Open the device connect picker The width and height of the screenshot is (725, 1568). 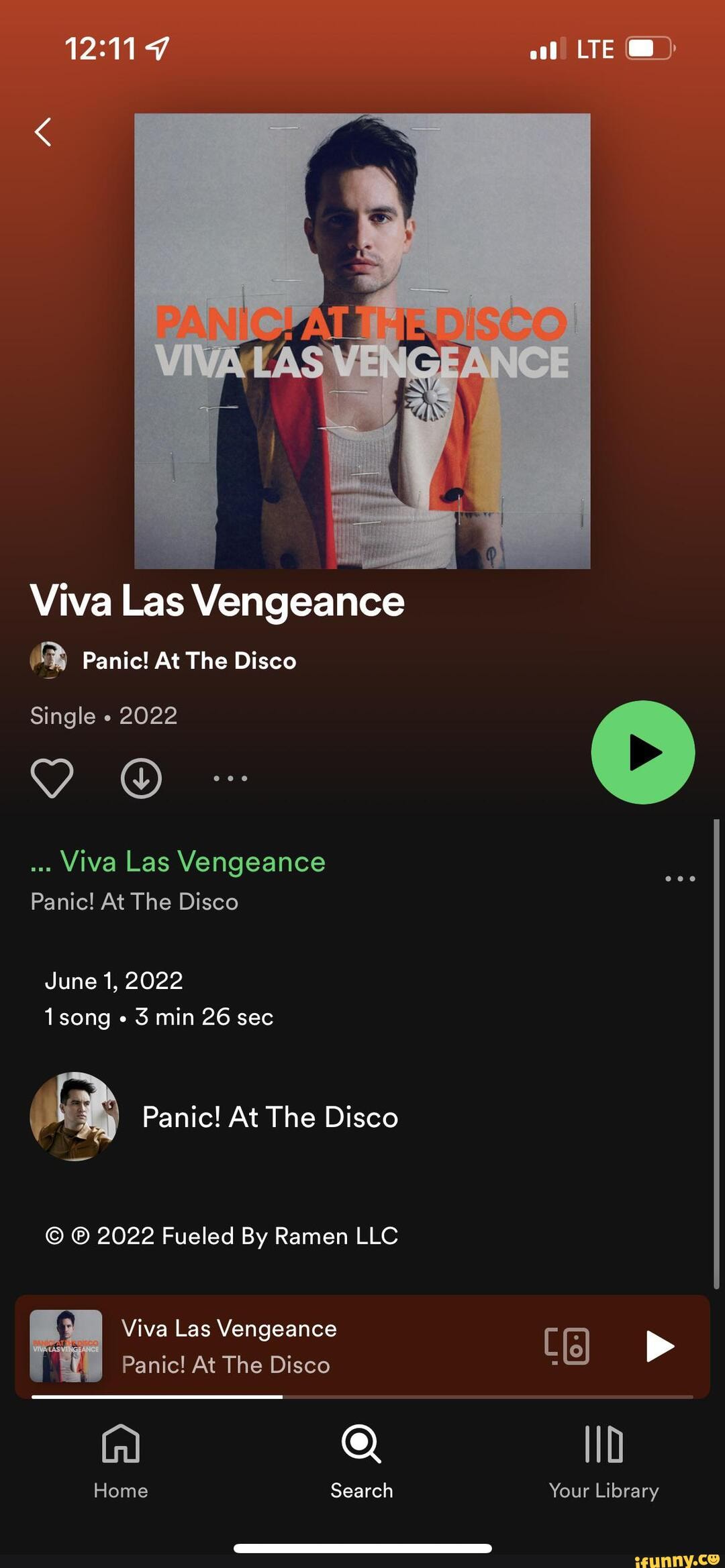click(567, 1346)
